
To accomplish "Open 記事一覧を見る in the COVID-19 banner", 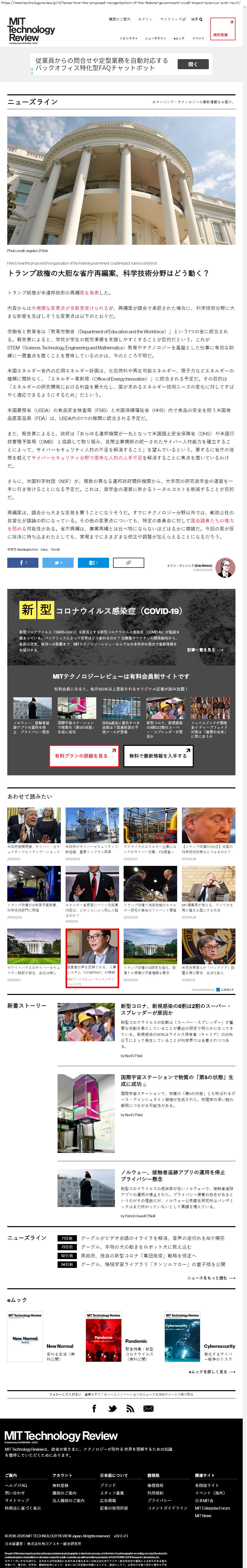I will 205,650.
